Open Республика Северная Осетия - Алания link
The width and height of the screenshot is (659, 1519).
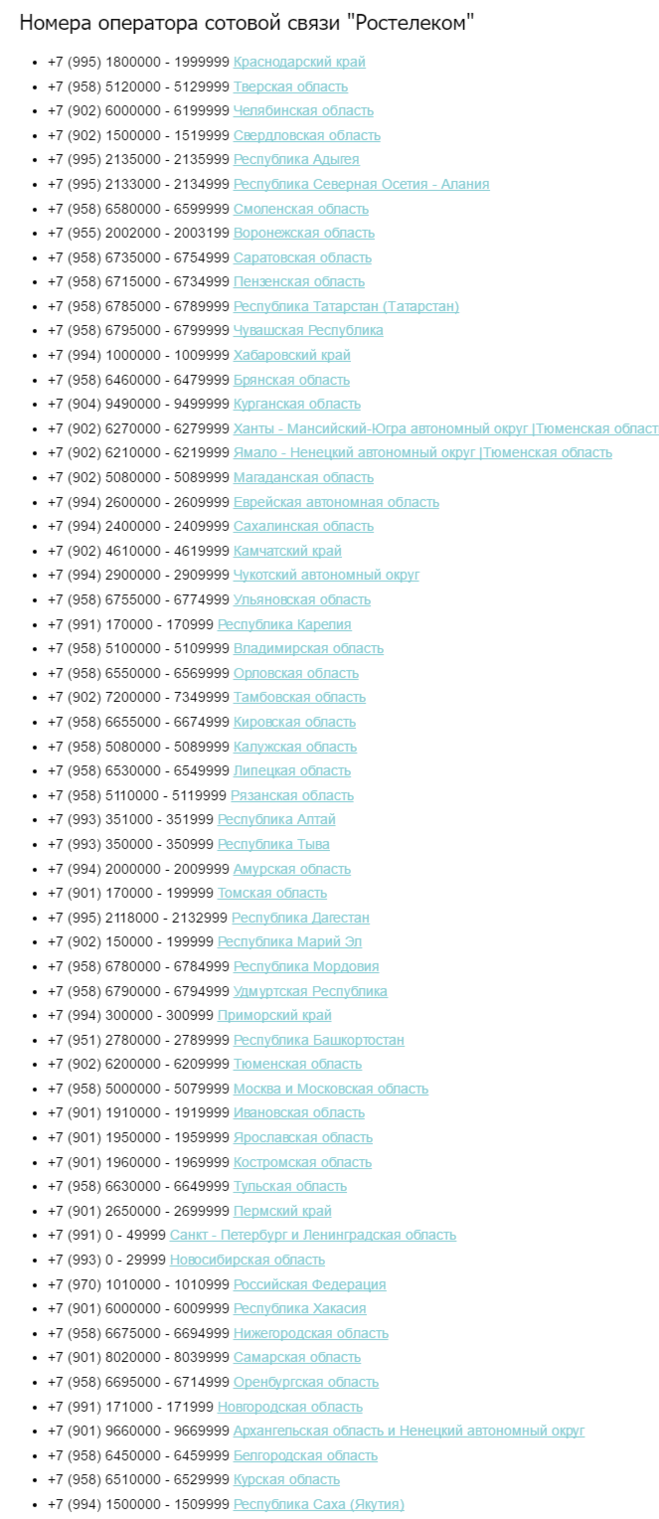click(x=361, y=184)
